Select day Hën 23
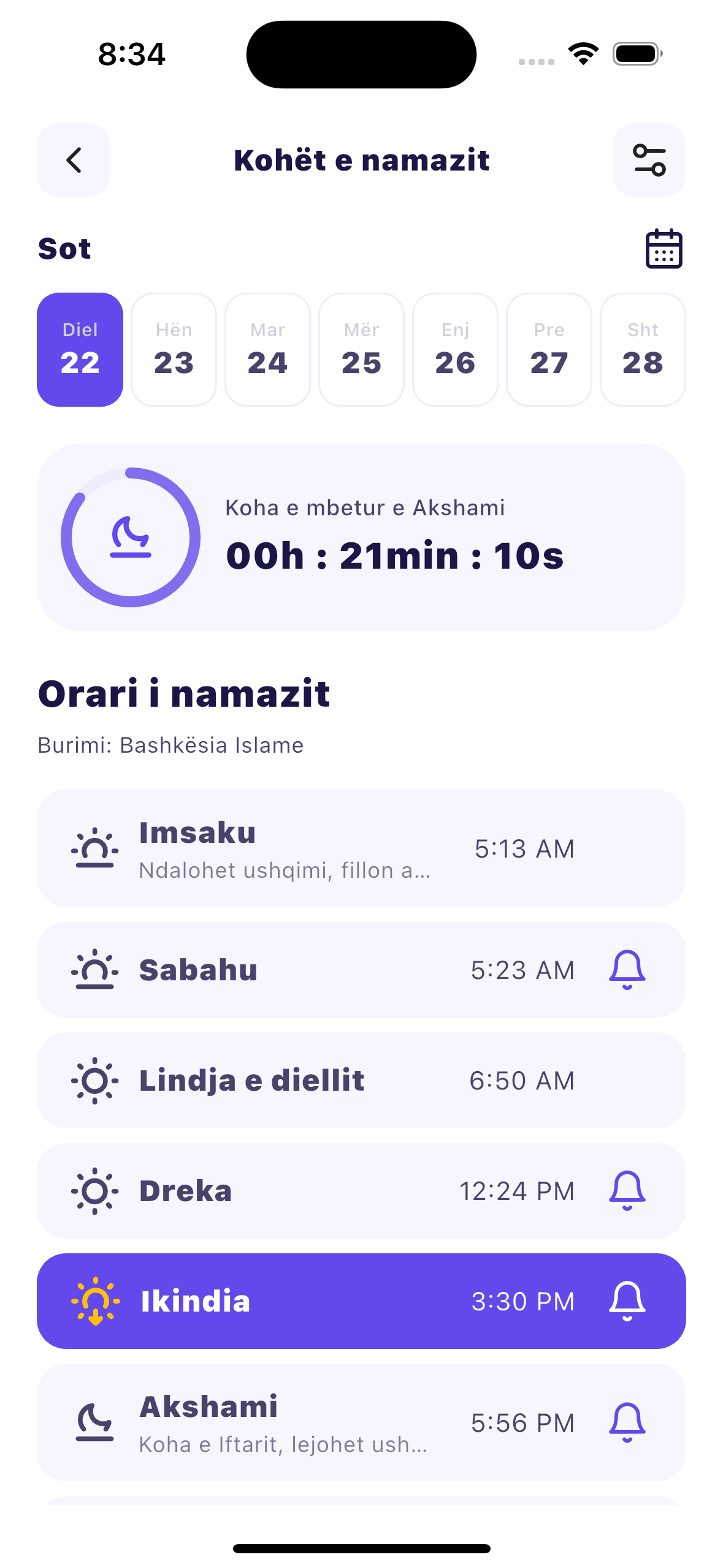This screenshot has width=723, height=1568. (x=174, y=348)
